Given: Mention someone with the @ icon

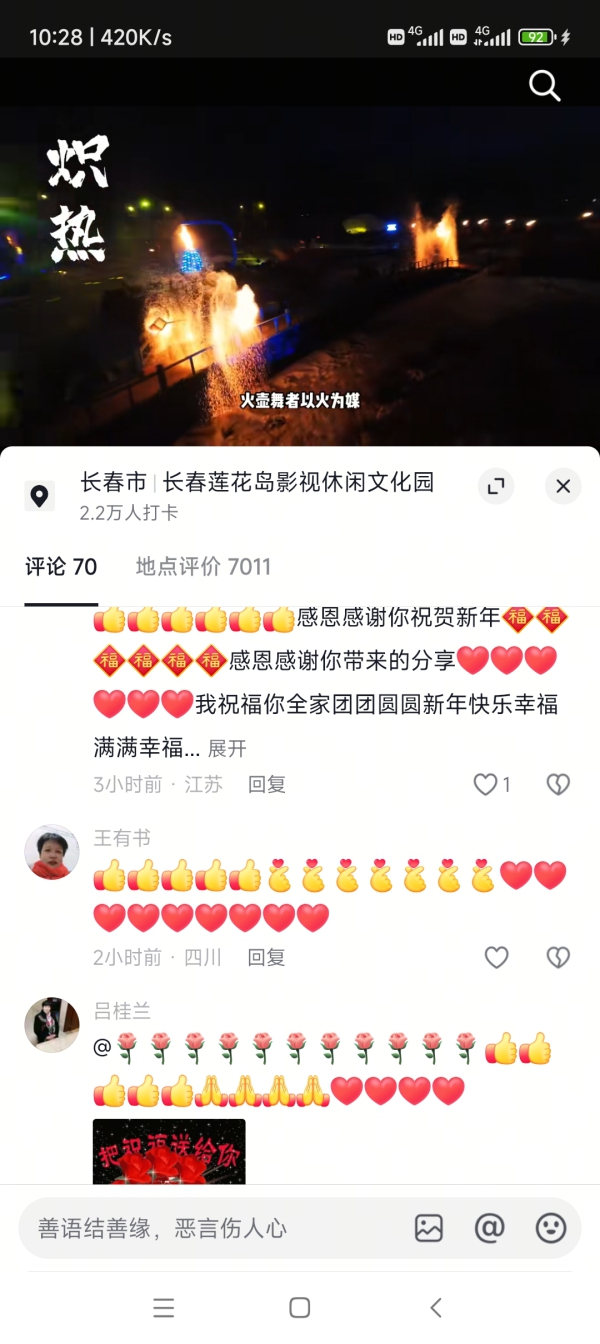Looking at the screenshot, I should point(489,1228).
